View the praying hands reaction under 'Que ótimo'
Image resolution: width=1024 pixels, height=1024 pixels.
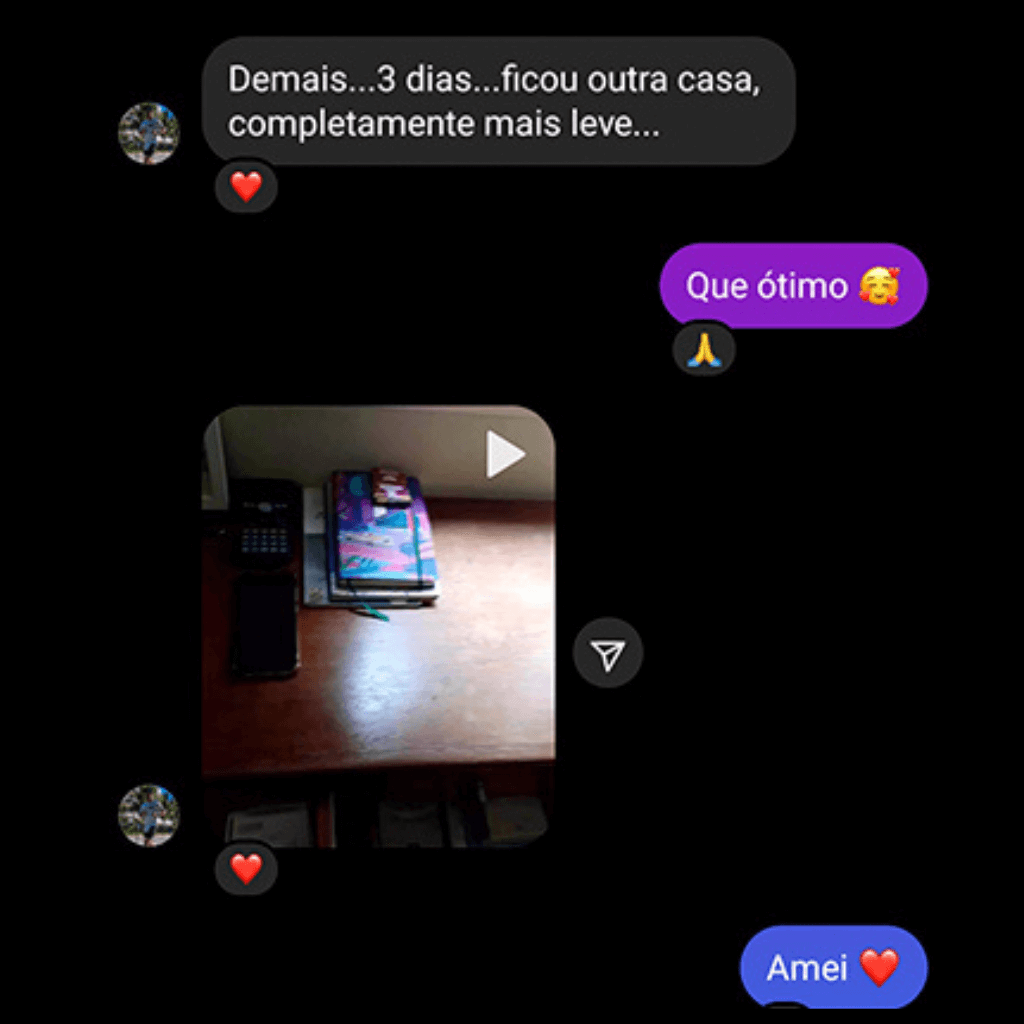[705, 350]
